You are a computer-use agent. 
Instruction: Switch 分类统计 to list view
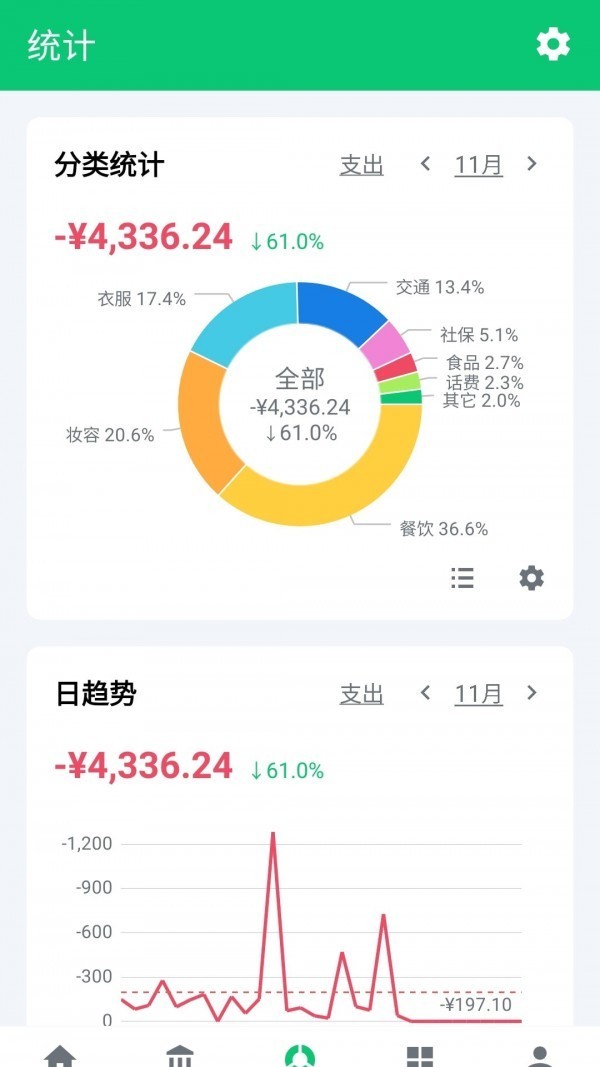462,578
